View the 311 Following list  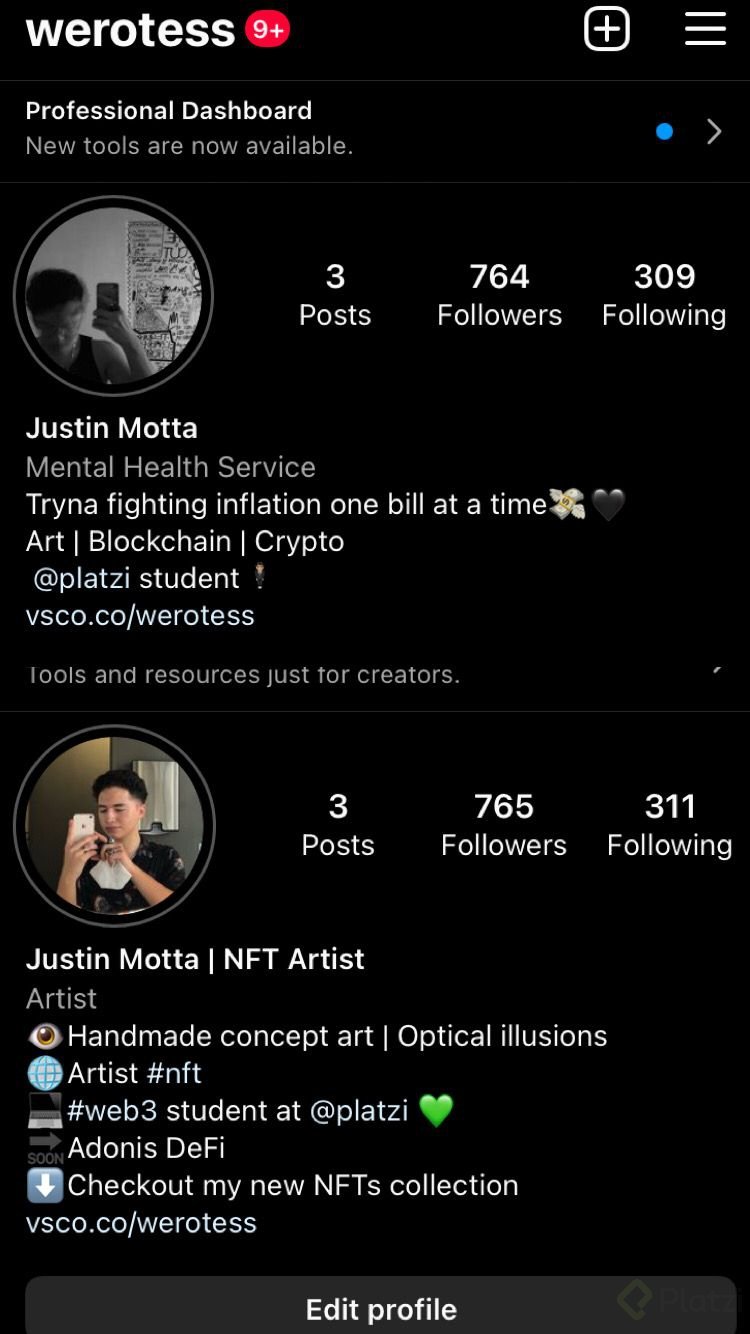(x=669, y=824)
